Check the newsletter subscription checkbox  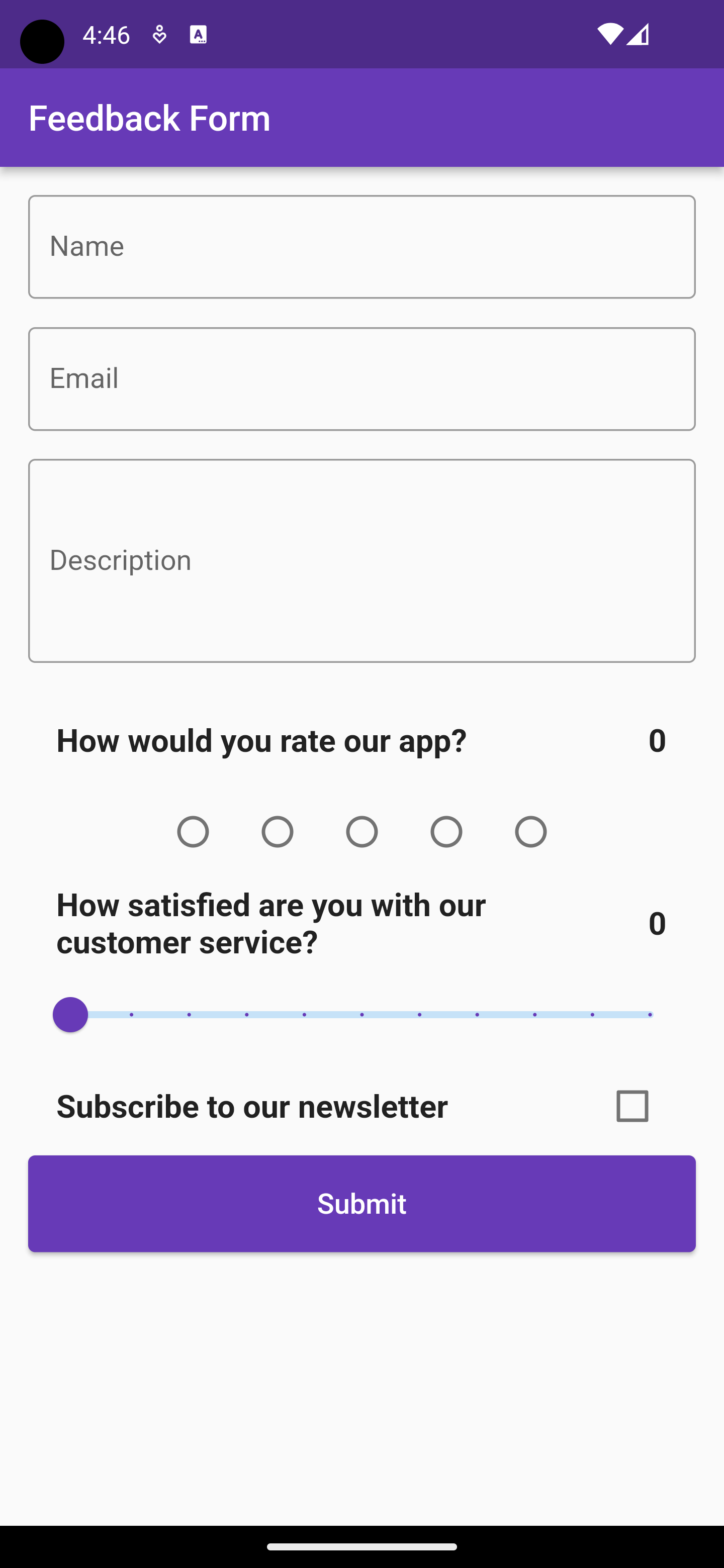point(632,1106)
